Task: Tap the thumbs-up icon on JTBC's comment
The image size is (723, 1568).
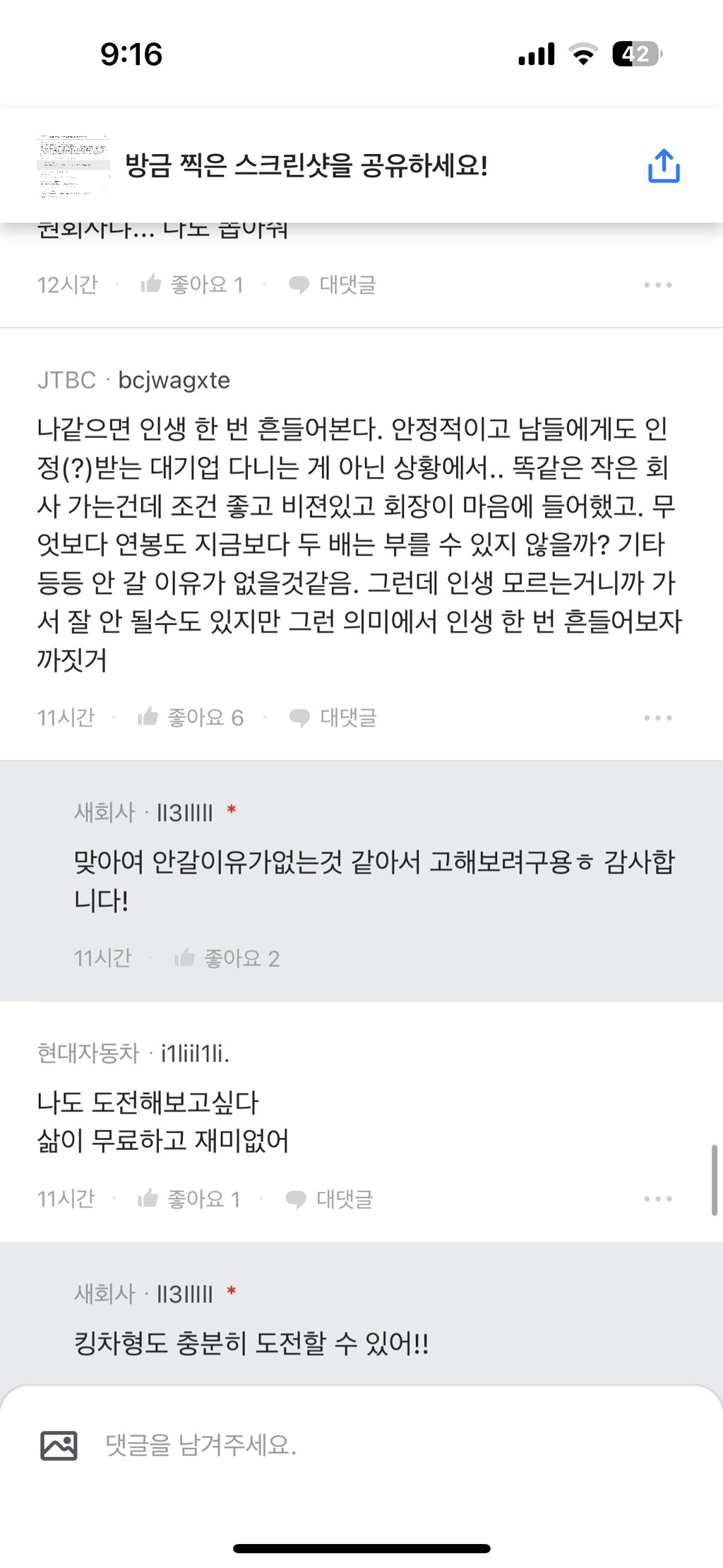Action: (x=148, y=716)
